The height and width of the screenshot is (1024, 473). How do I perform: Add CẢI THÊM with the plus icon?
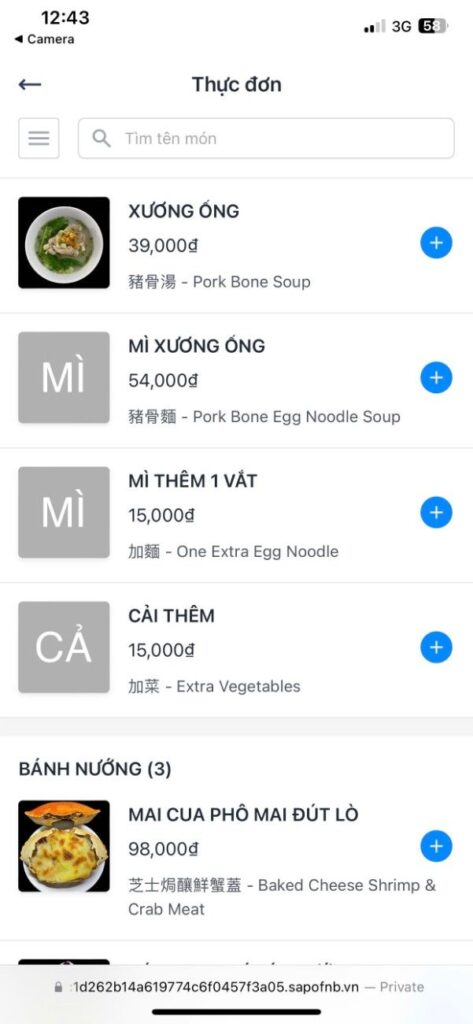pyautogui.click(x=436, y=647)
